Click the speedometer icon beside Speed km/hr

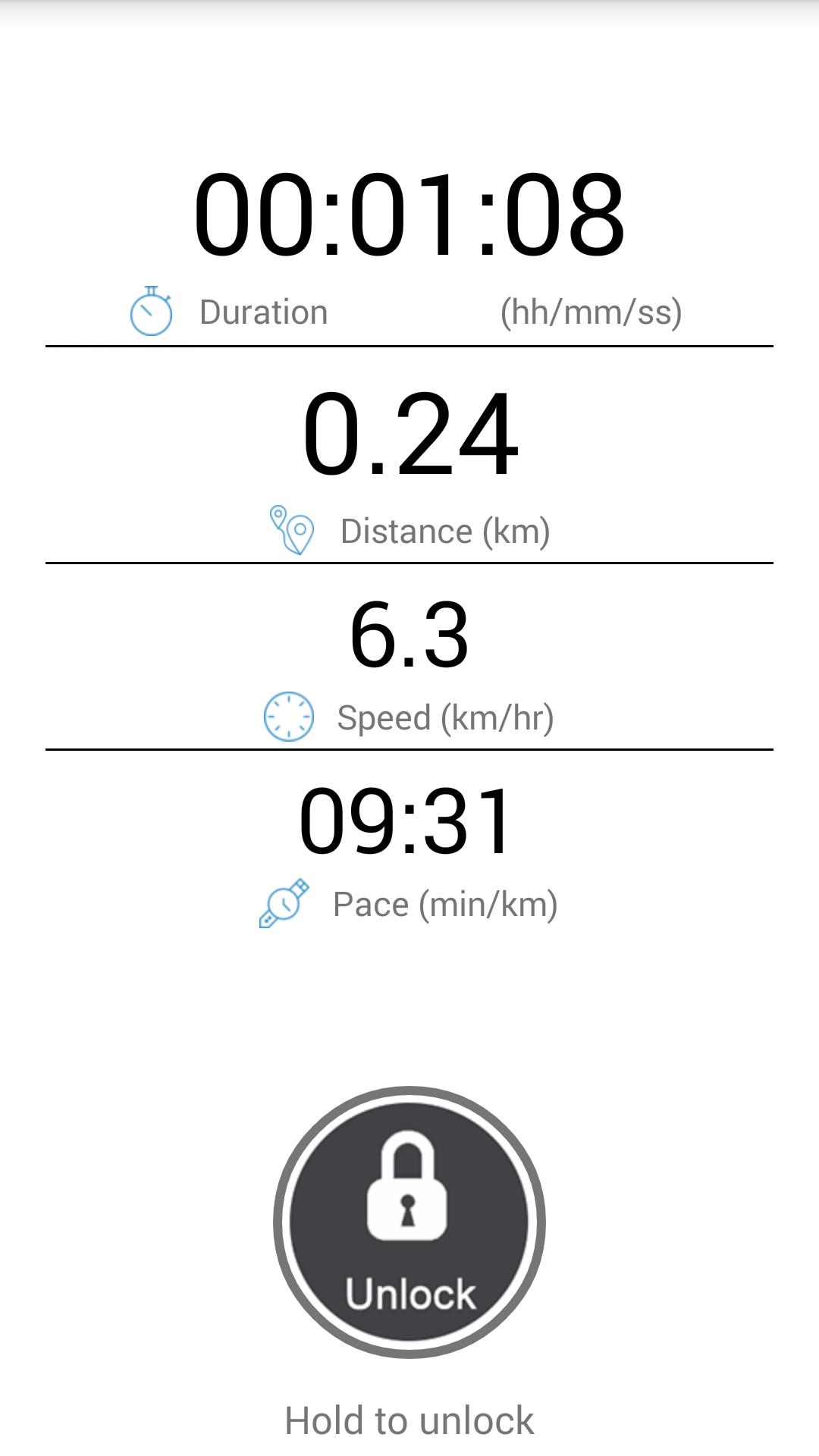[x=289, y=715]
